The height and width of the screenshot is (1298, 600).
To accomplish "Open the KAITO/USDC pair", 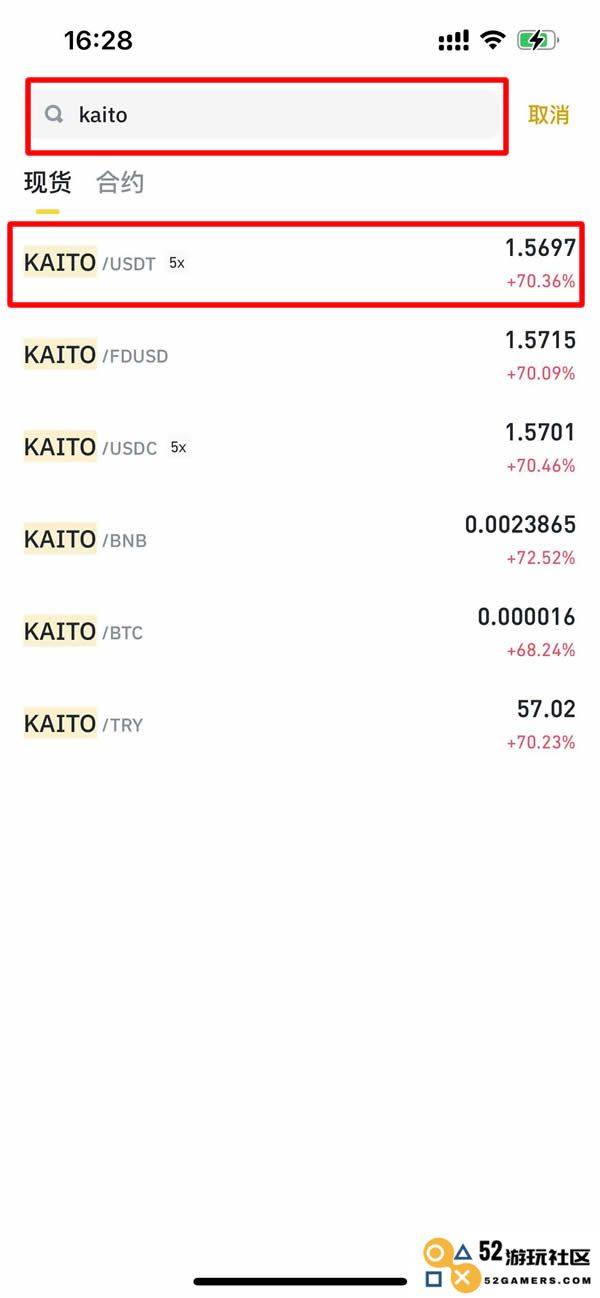I will tap(300, 448).
